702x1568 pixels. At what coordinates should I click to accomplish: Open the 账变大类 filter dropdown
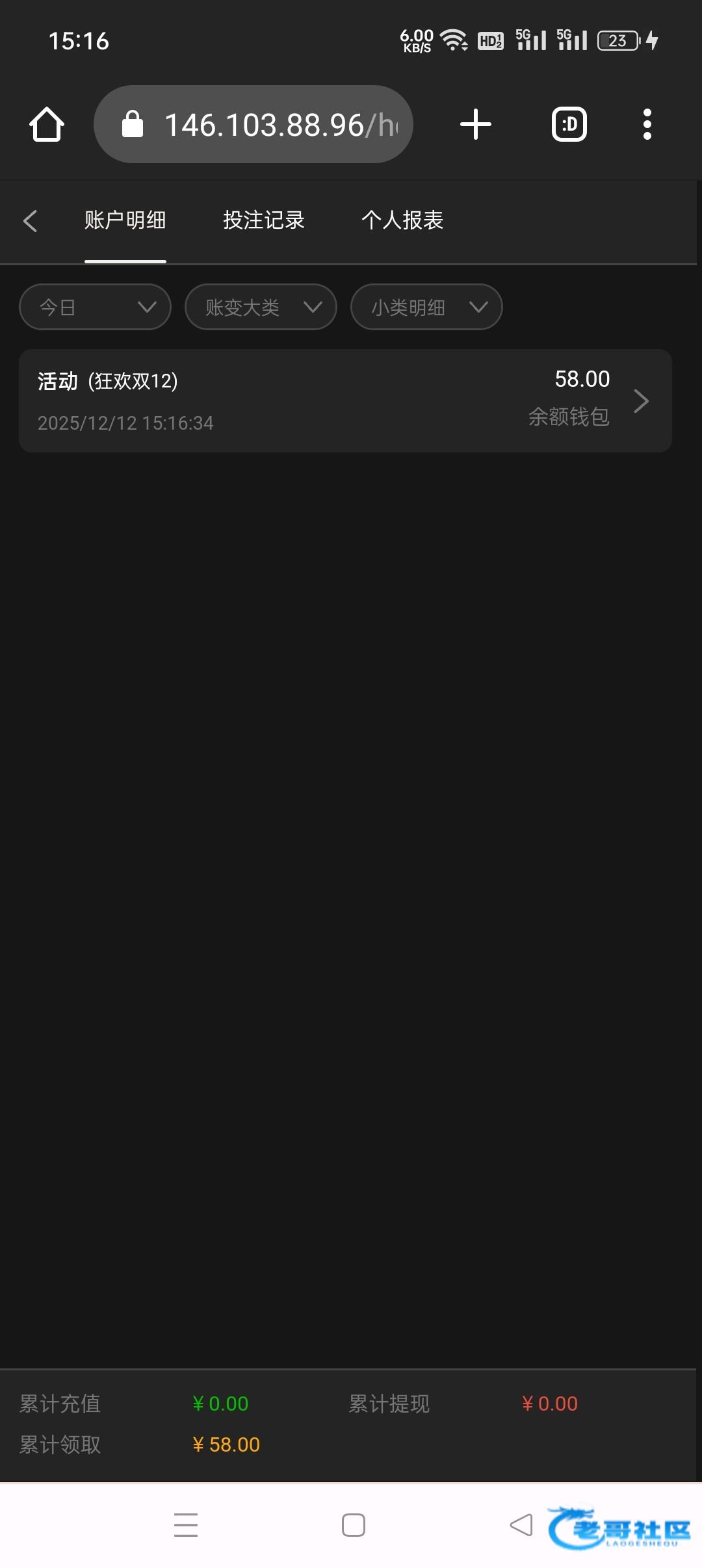[261, 307]
